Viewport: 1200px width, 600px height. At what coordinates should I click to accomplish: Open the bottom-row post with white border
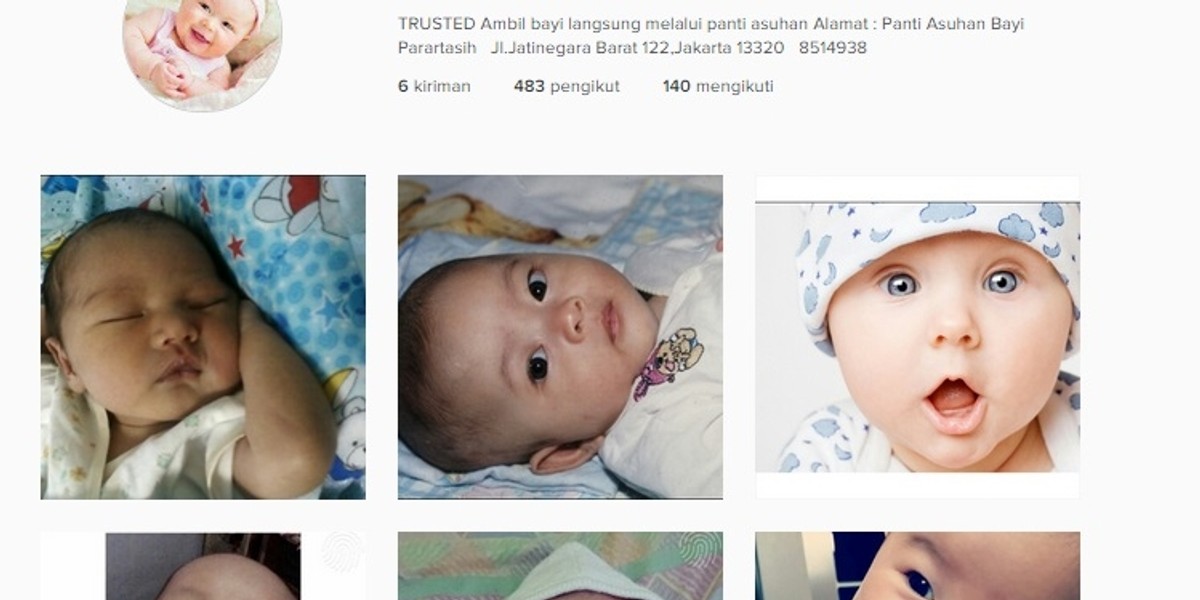pos(203,567)
